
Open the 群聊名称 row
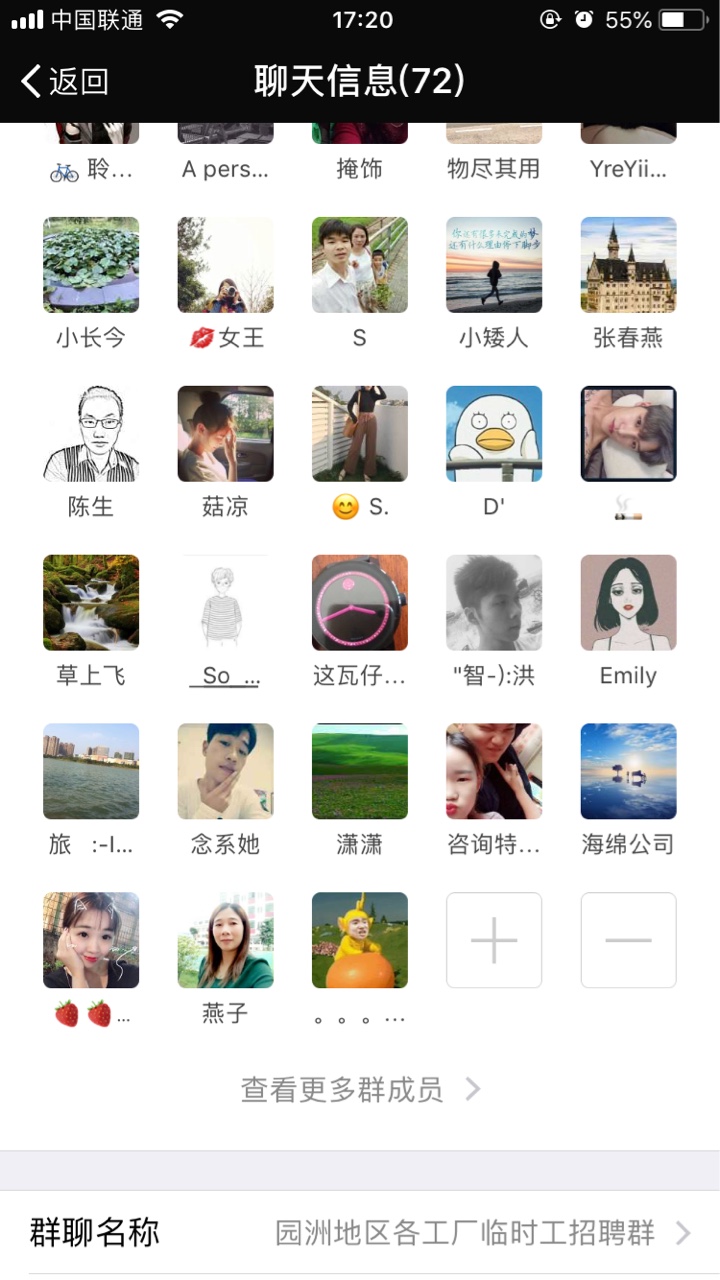coord(360,1233)
